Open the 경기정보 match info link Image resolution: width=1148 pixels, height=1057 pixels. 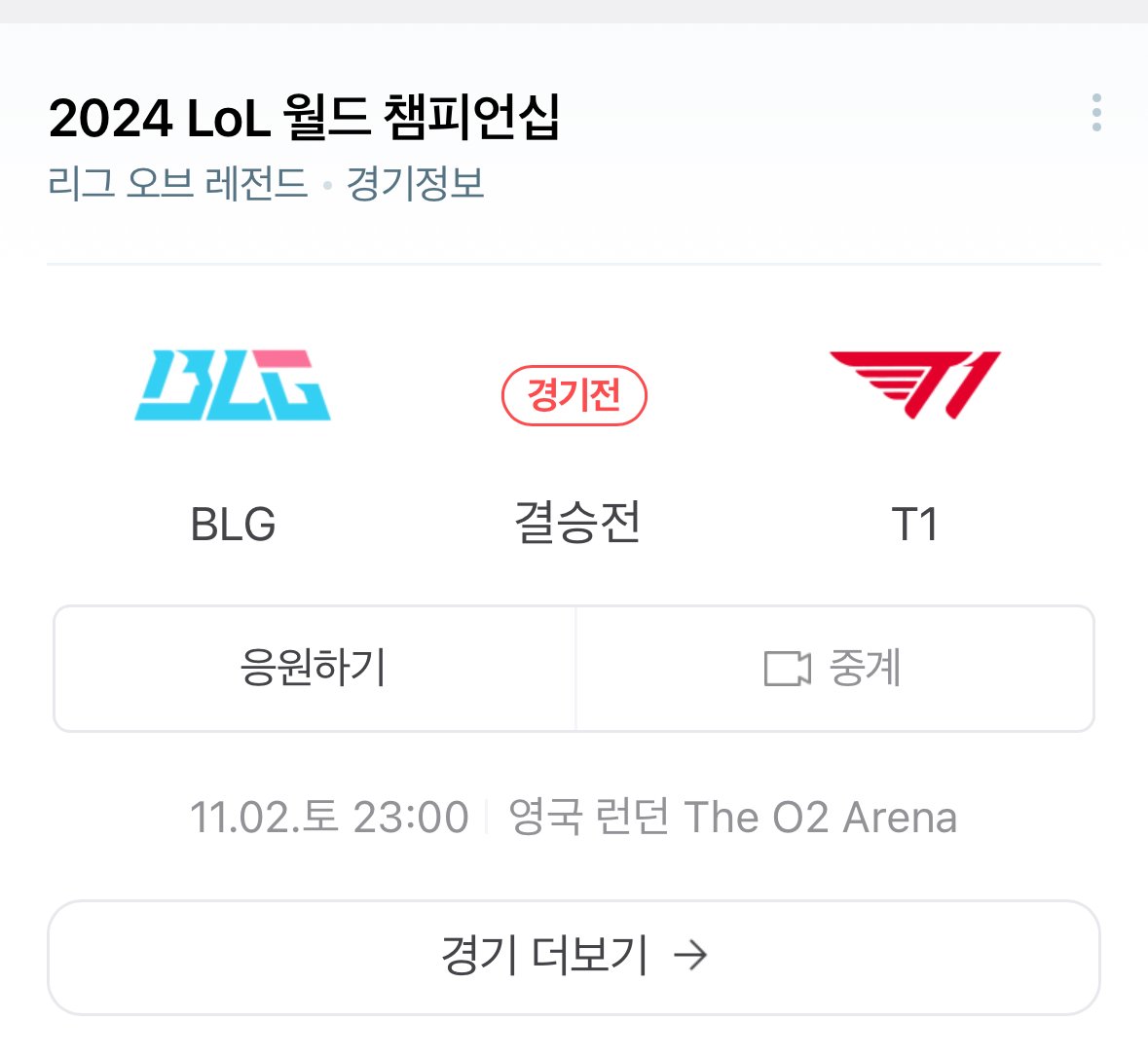tap(416, 183)
